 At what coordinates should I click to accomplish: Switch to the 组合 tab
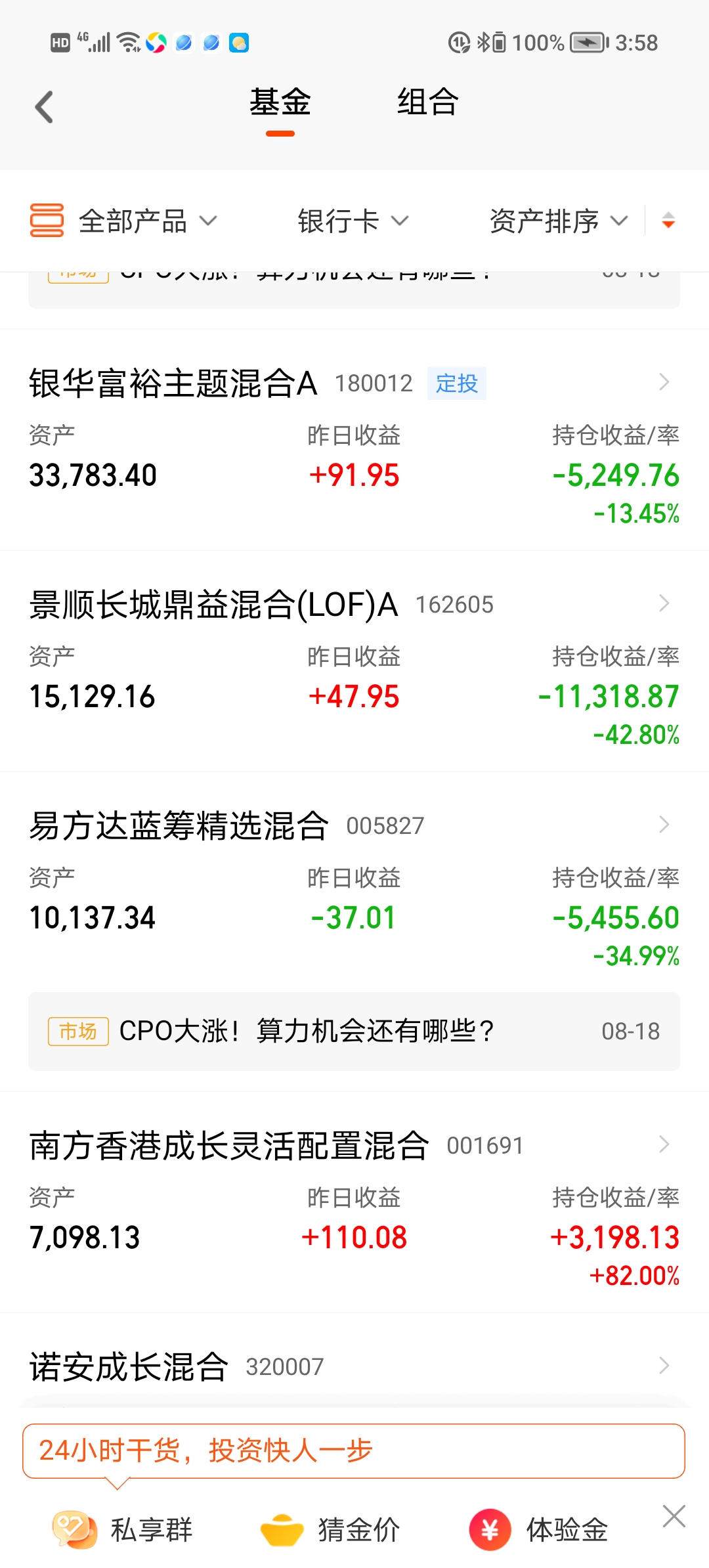(x=427, y=102)
